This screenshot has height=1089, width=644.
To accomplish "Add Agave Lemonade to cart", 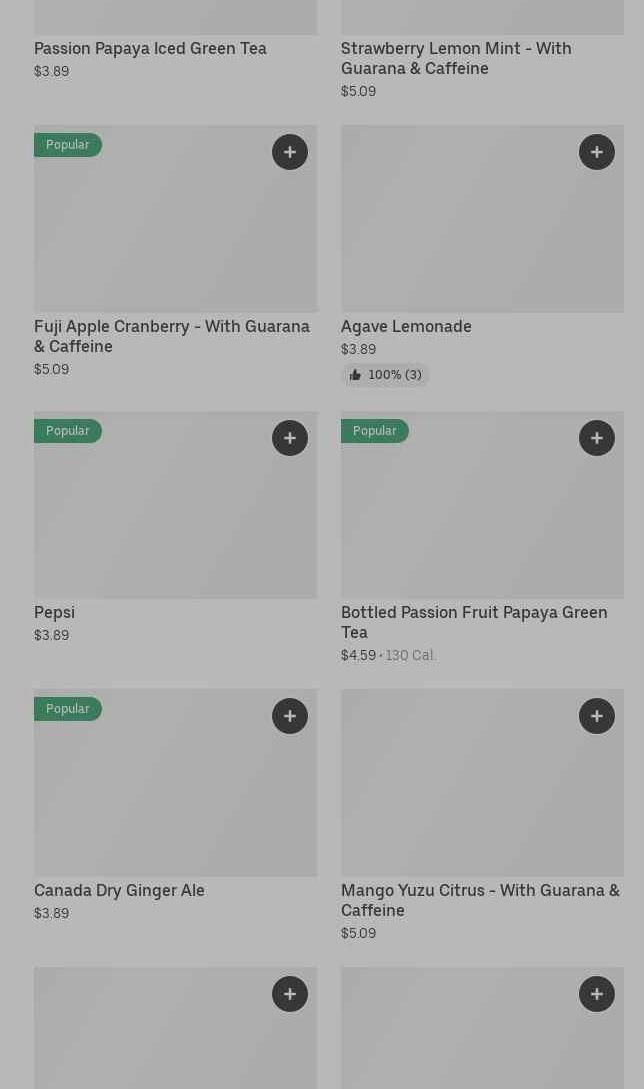I will click(597, 152).
